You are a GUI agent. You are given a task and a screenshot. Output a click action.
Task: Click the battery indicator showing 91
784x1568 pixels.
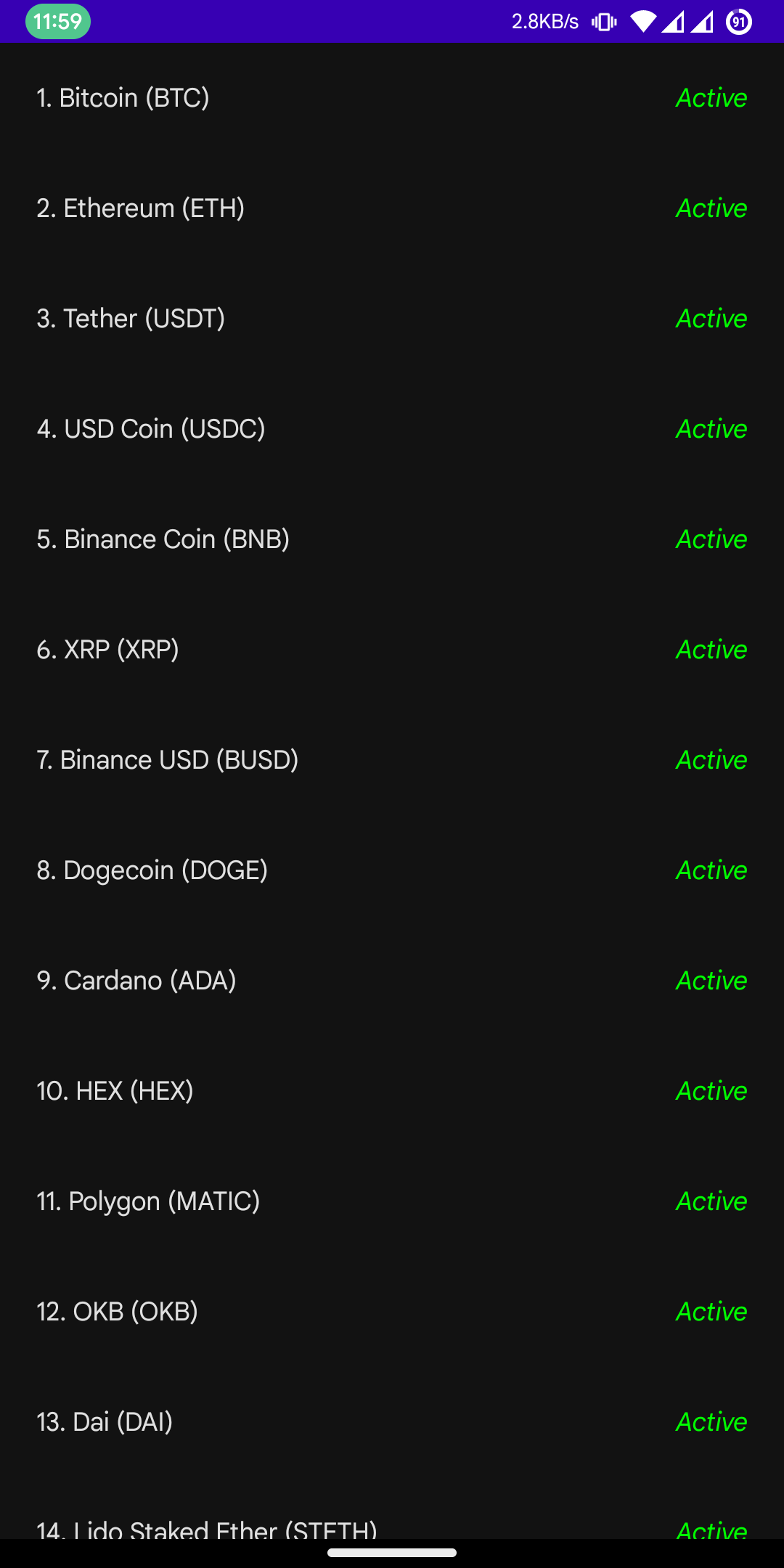[x=738, y=21]
